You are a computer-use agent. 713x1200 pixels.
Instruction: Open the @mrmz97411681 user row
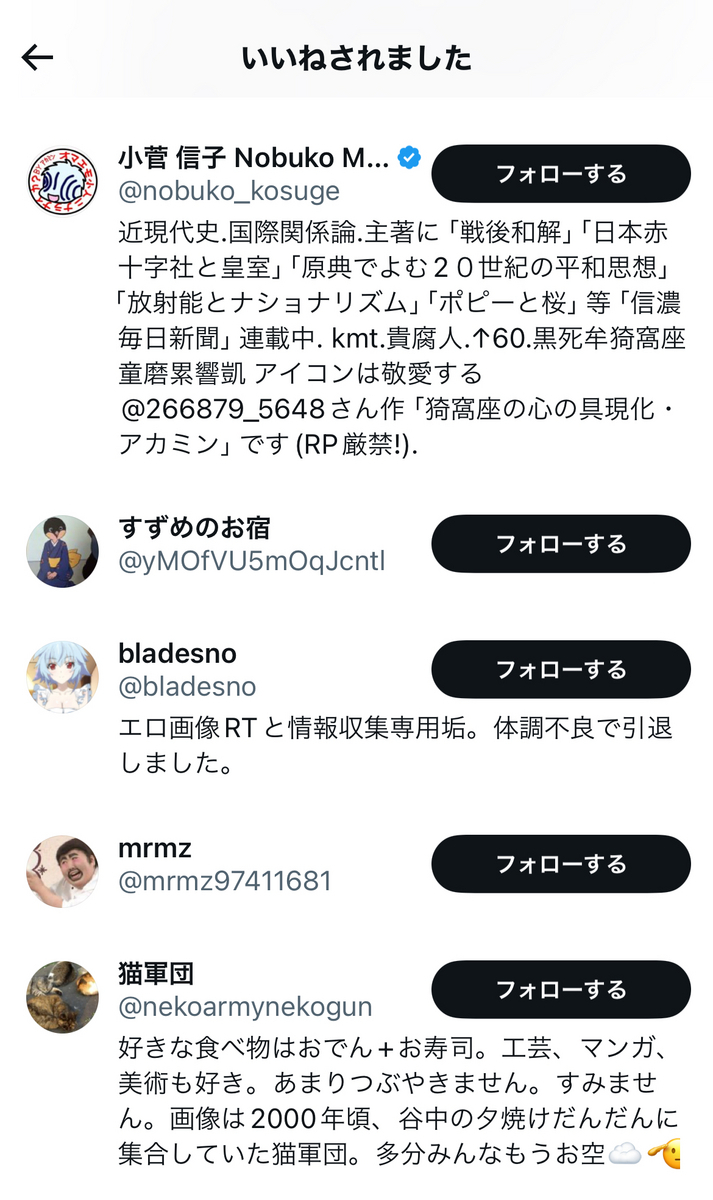pyautogui.click(x=224, y=880)
